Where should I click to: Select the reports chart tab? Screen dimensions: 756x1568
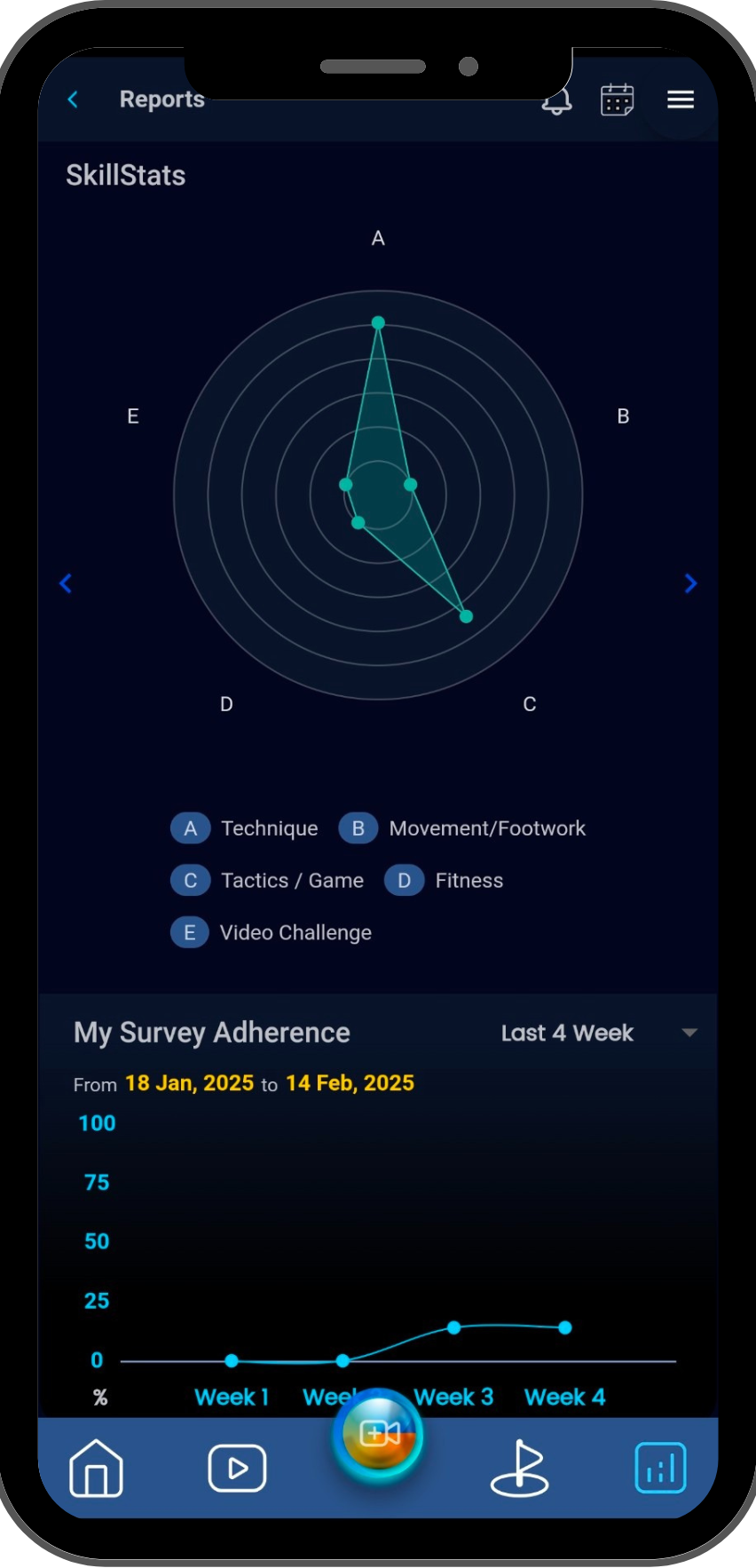pyautogui.click(x=660, y=1468)
